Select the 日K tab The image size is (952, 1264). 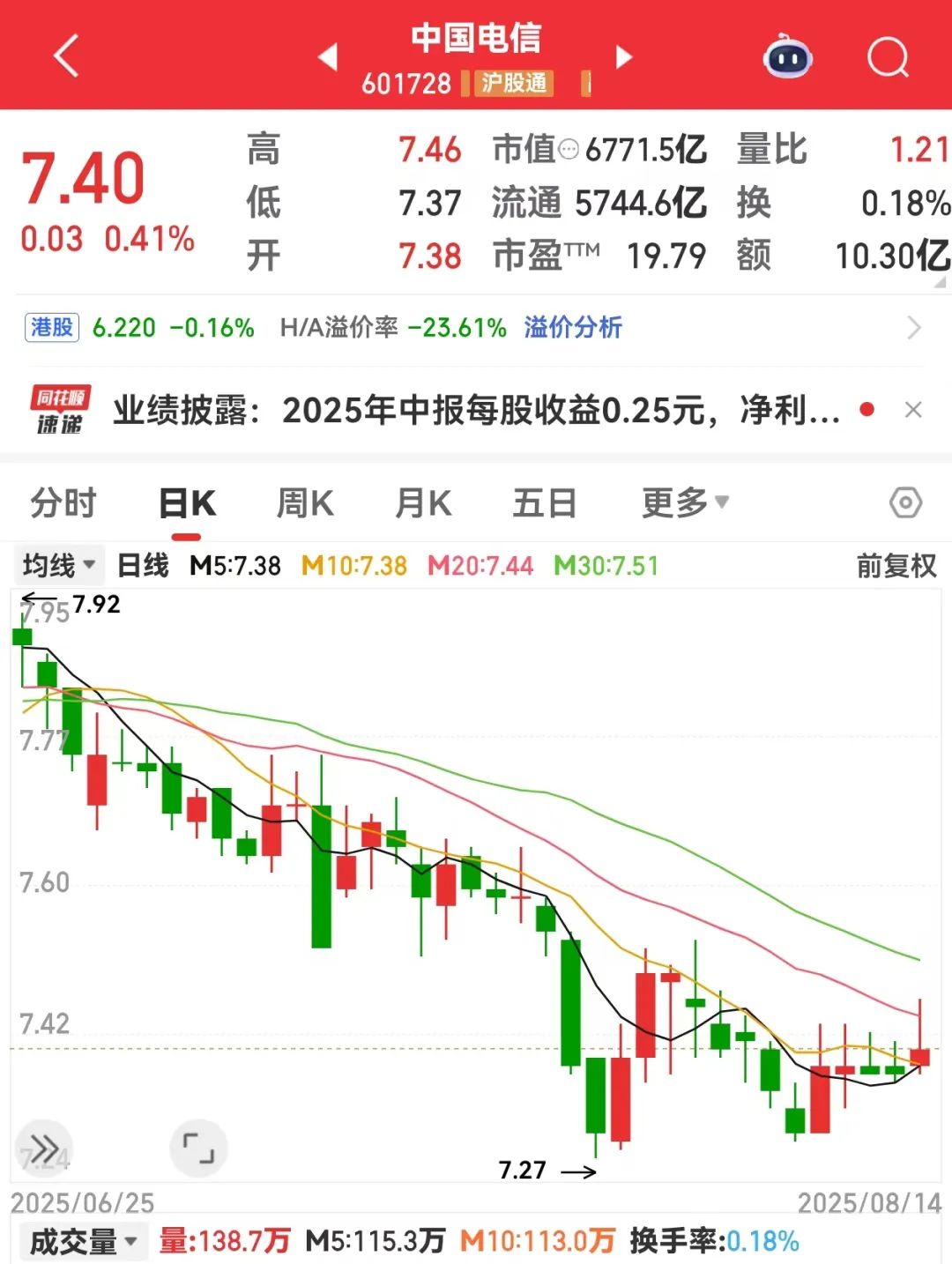(x=187, y=503)
